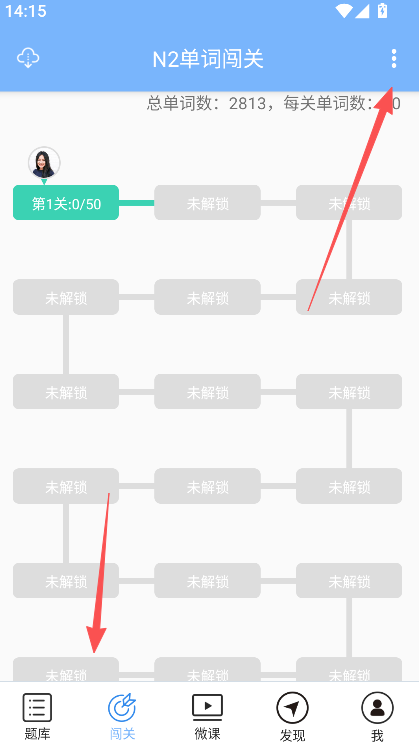Switch to the 我 profile tab
The width and height of the screenshot is (419, 747).
pyautogui.click(x=377, y=717)
